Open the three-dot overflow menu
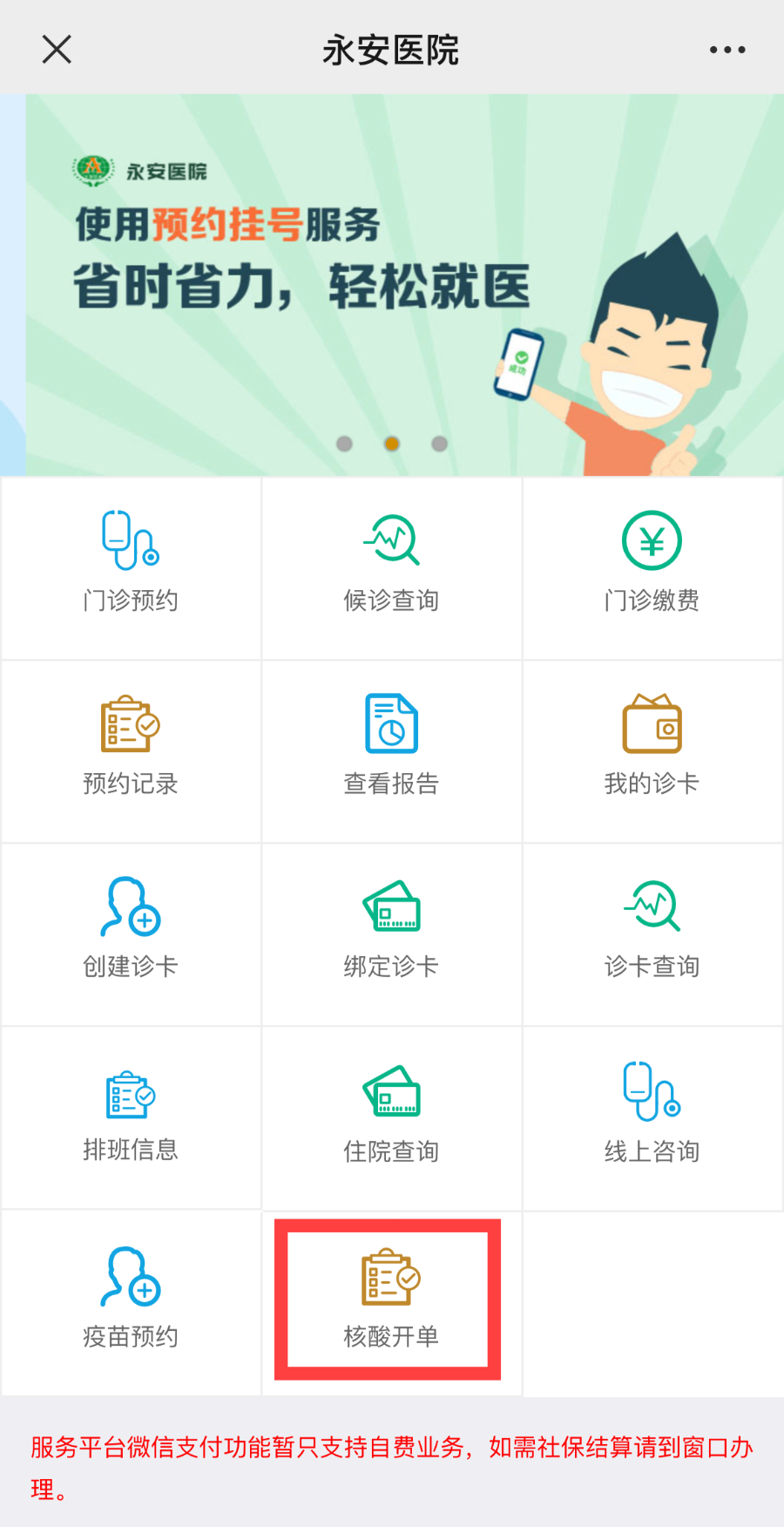Viewport: 784px width, 1527px height. (727, 50)
